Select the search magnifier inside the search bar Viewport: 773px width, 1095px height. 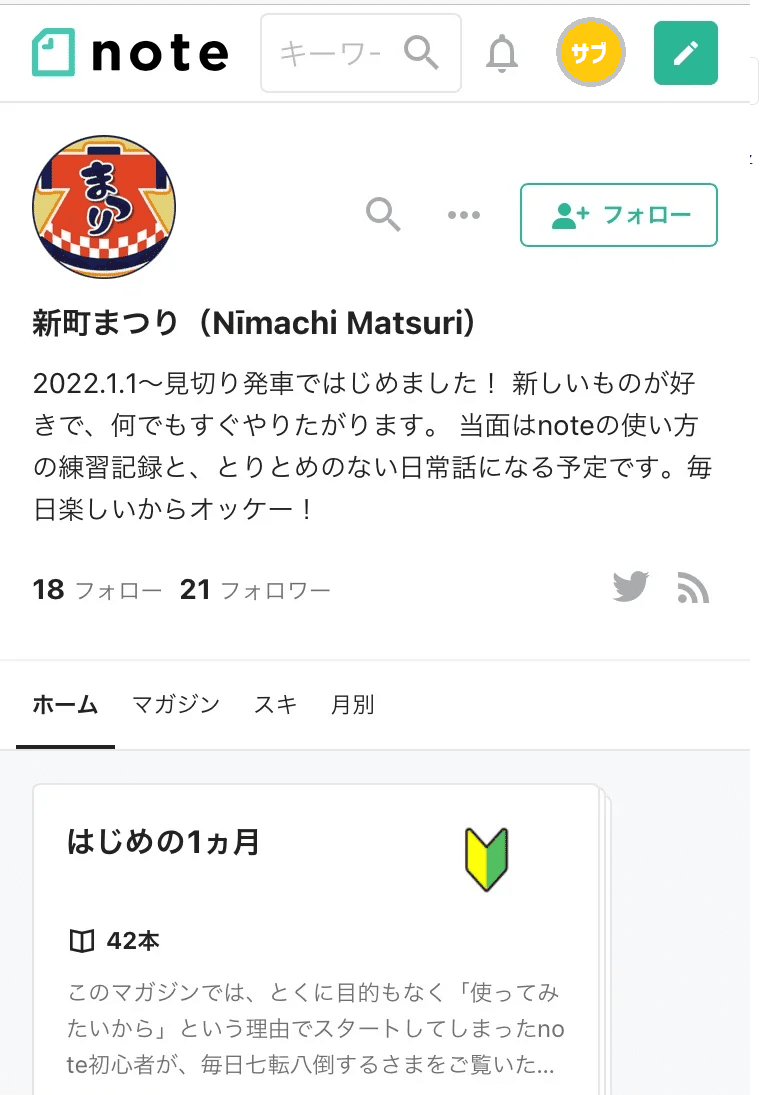pos(421,54)
